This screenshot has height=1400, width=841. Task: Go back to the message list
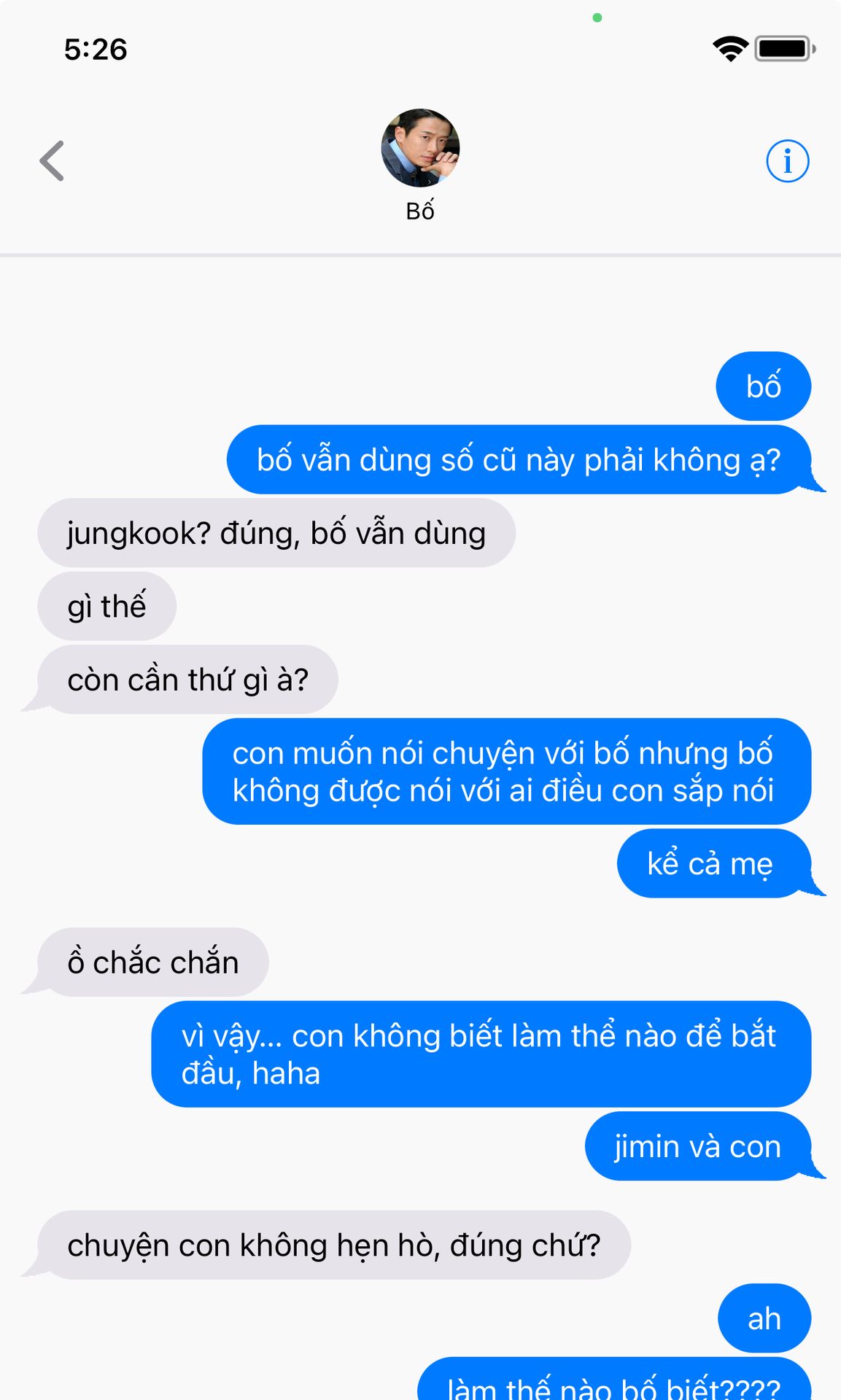tap(52, 160)
